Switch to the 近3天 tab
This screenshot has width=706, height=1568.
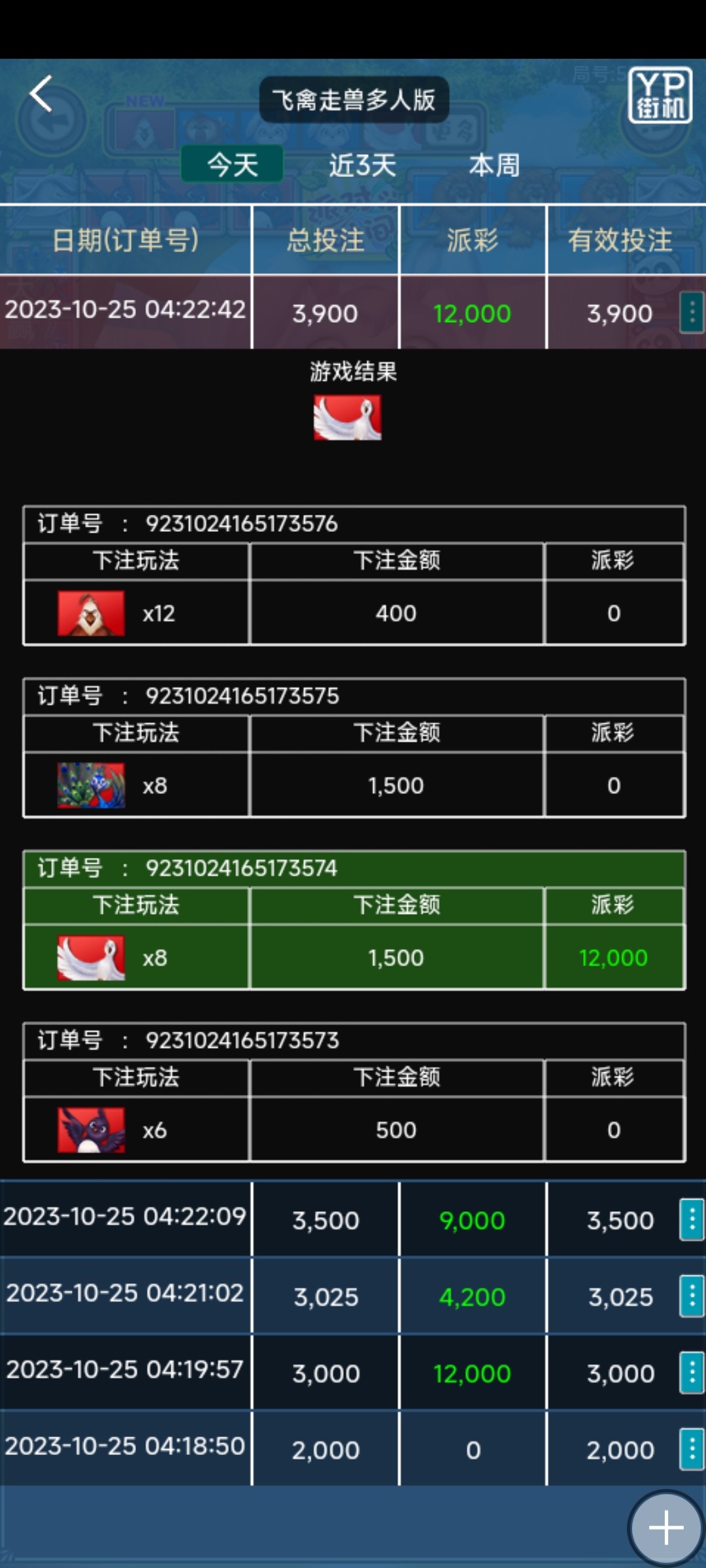click(x=362, y=165)
